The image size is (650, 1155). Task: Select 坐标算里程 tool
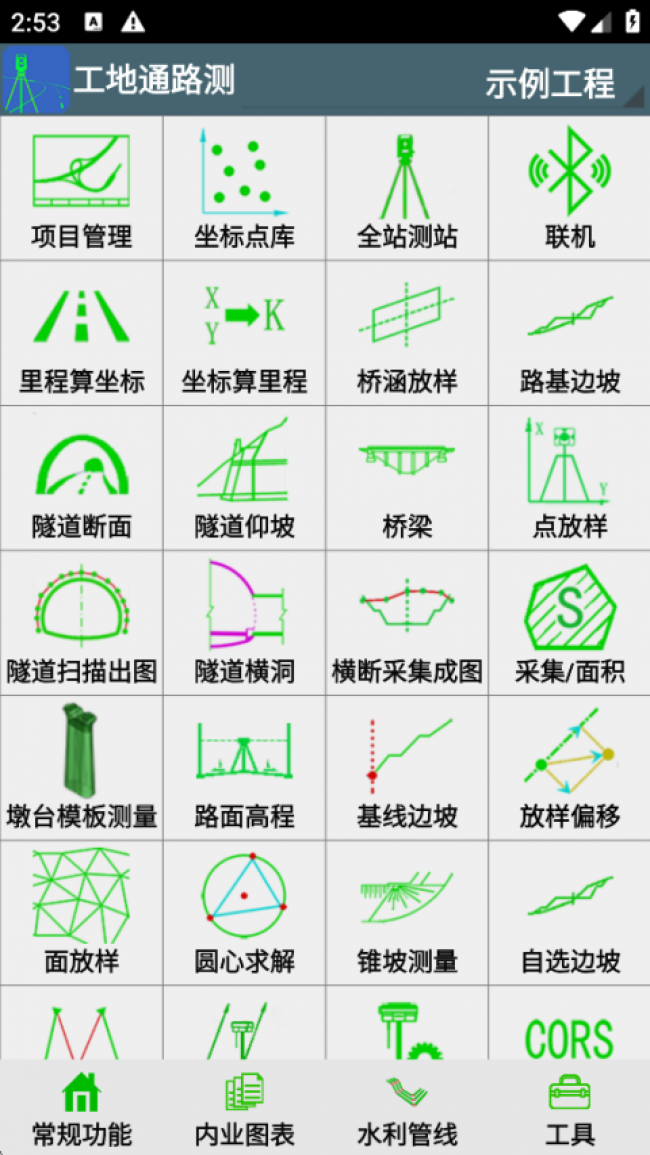[244, 333]
